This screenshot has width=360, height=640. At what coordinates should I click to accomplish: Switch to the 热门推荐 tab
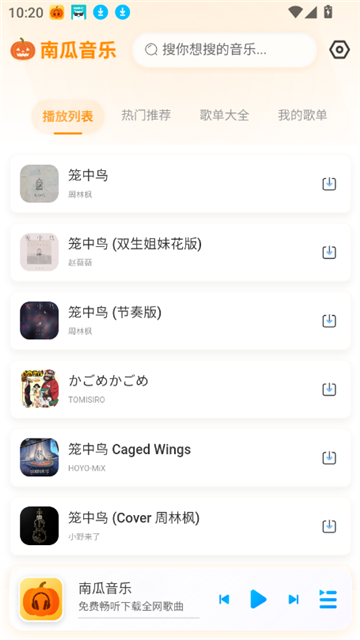(146, 116)
